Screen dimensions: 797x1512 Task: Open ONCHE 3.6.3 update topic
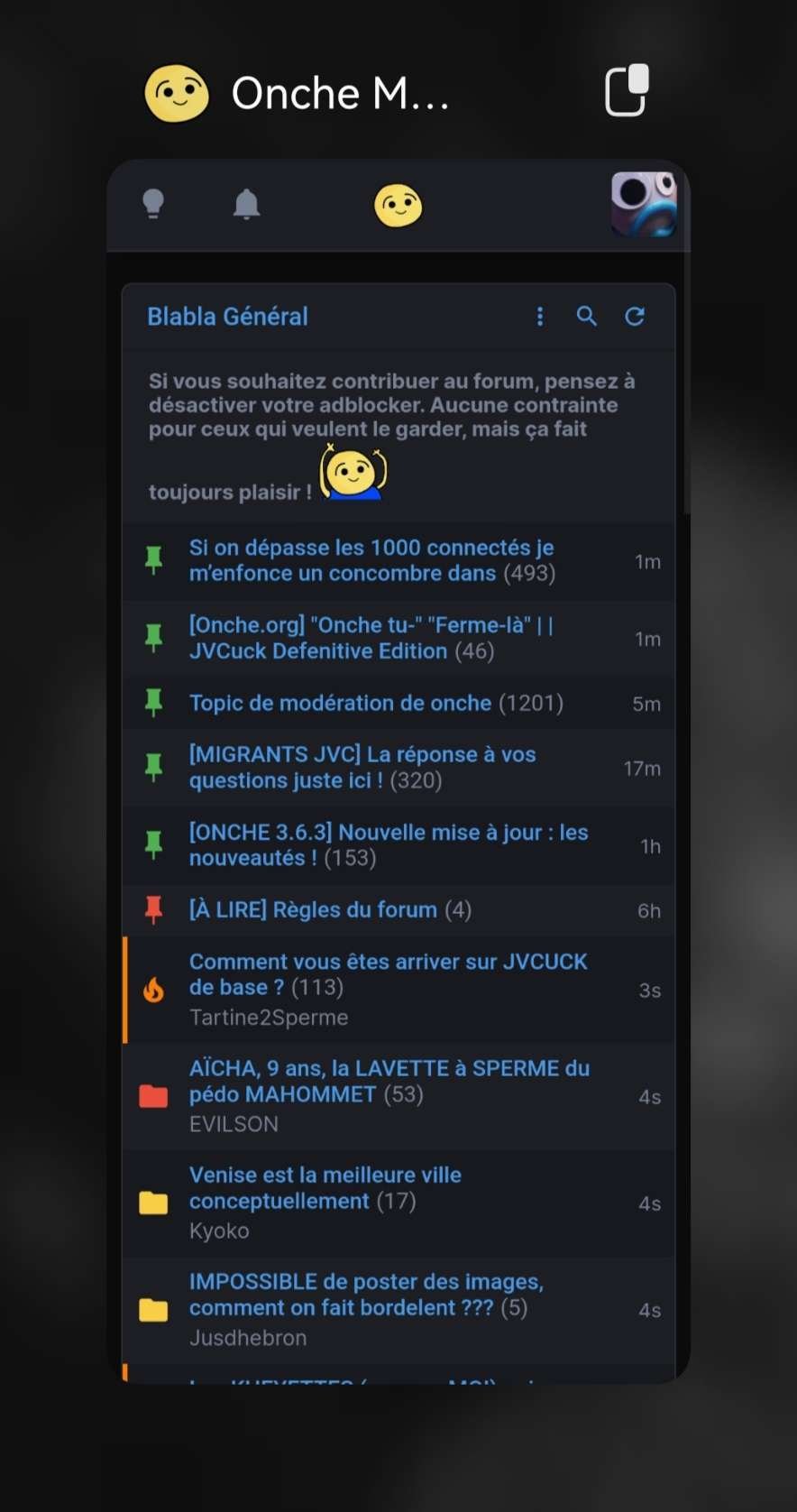click(x=388, y=844)
